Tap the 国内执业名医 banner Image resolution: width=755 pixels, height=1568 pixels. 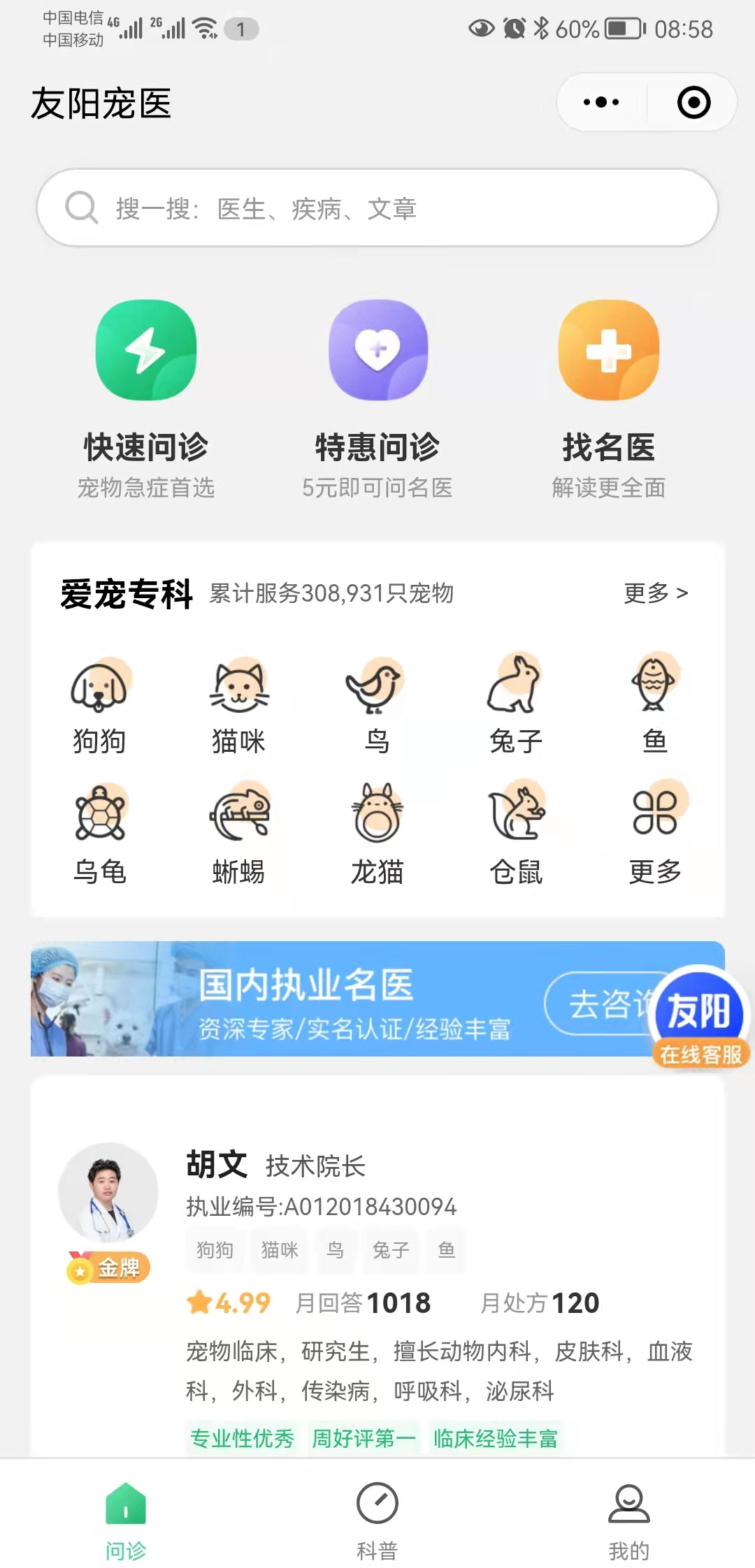point(315,999)
